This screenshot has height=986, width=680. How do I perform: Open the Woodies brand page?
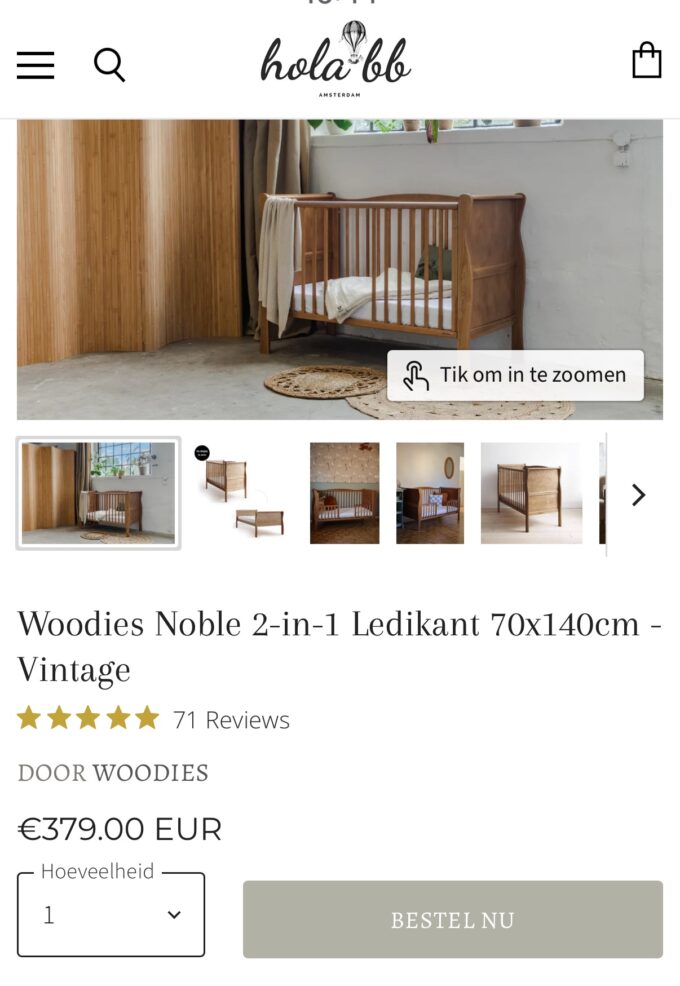point(150,773)
